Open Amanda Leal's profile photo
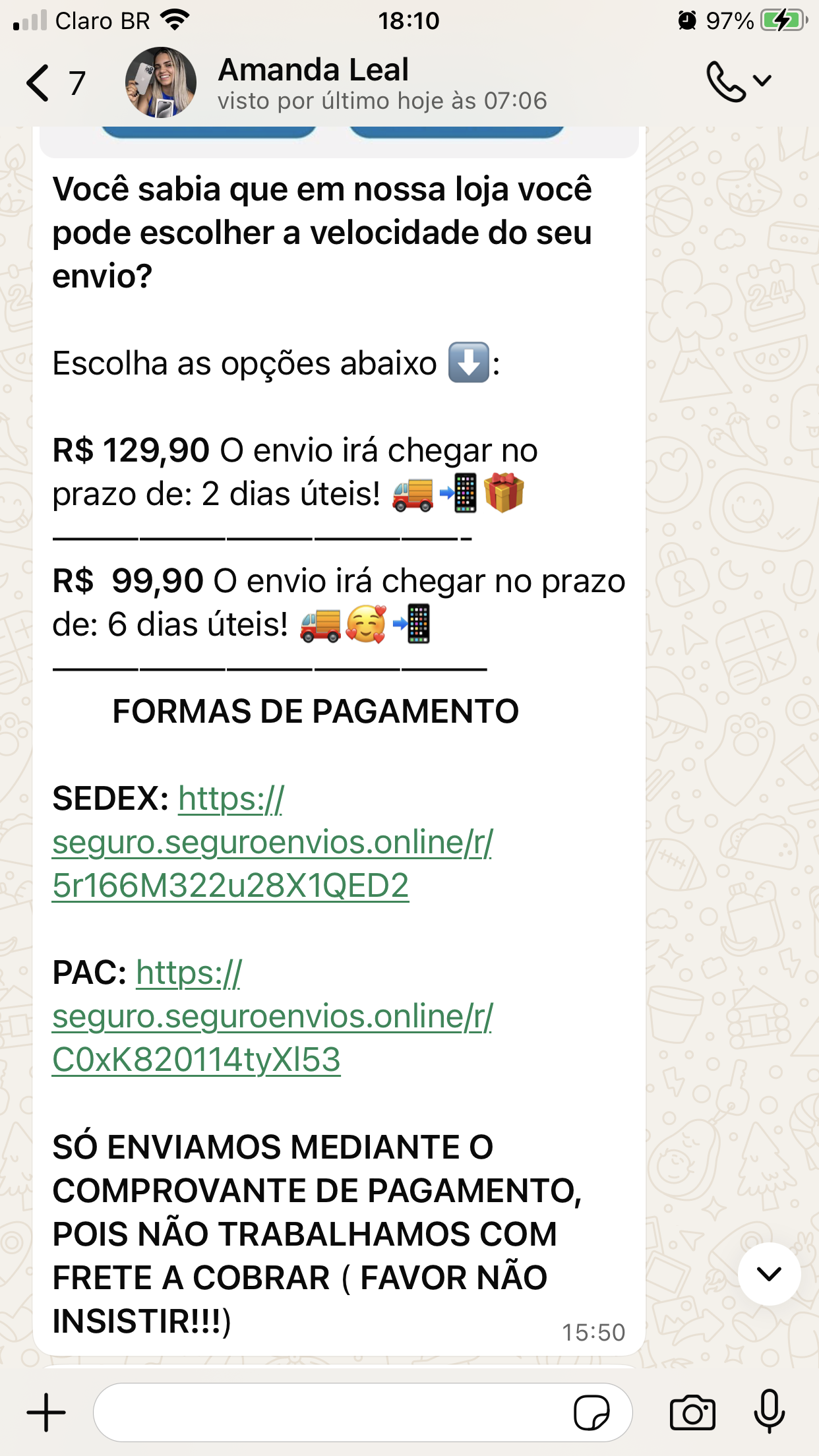This screenshot has width=819, height=1456. (x=161, y=83)
